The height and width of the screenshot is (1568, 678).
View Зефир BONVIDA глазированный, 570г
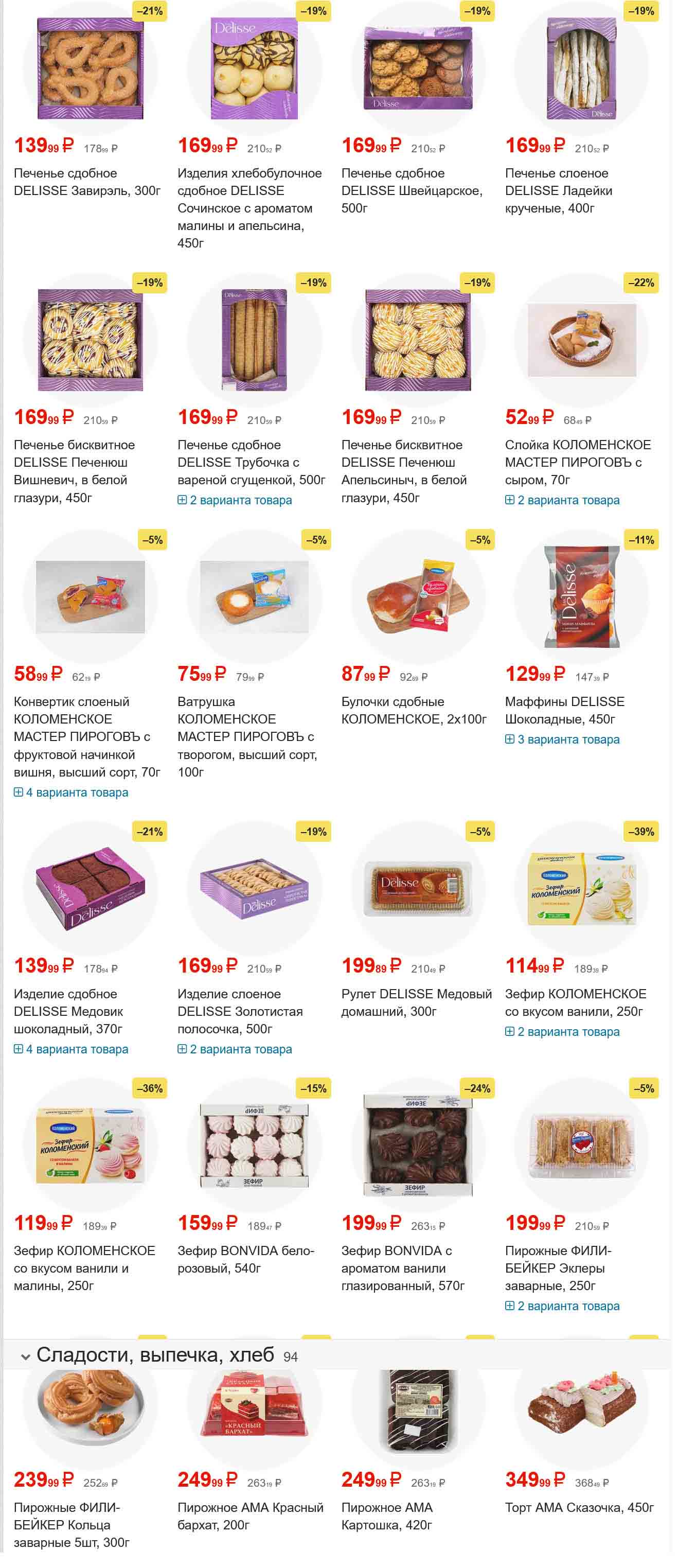click(x=402, y=1268)
